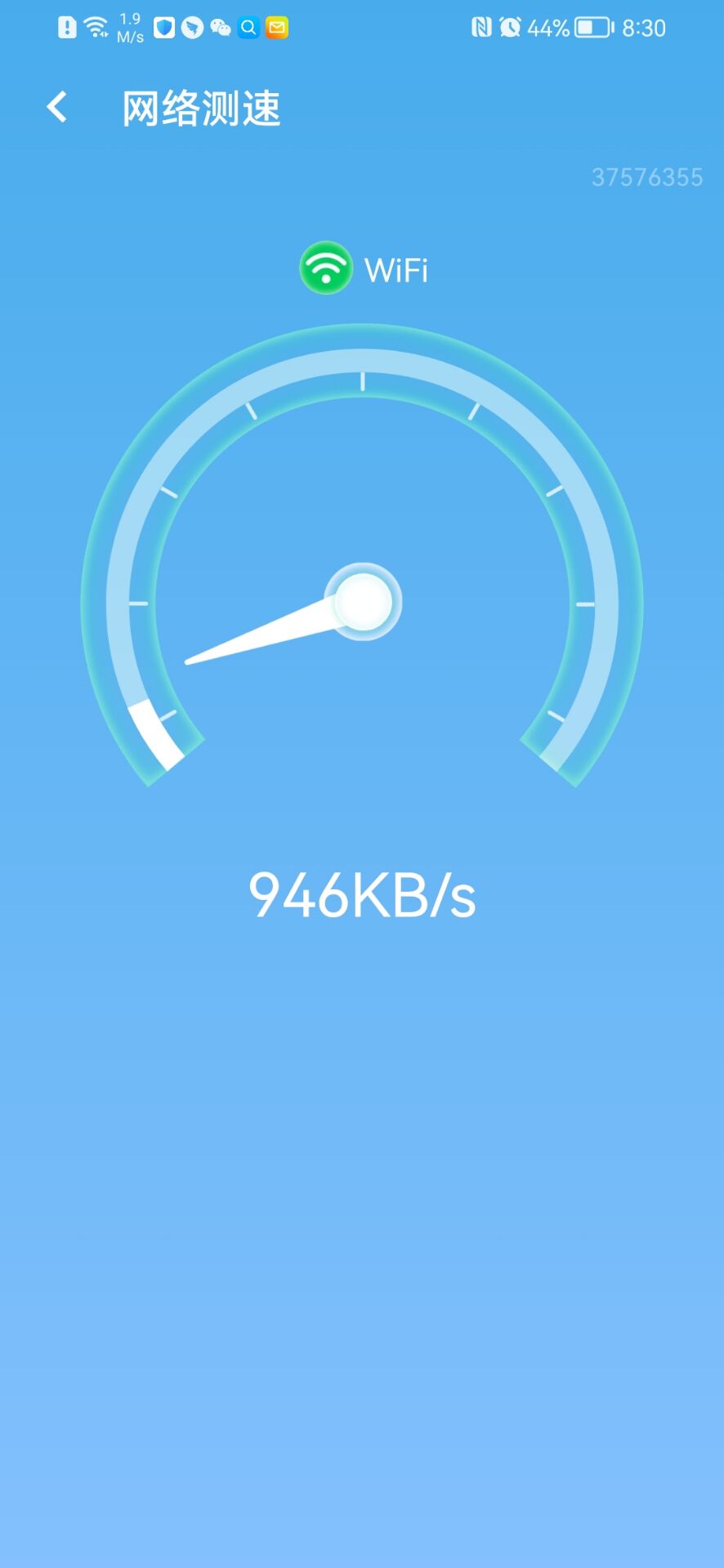Tap the orange mail notification icon
Screen dimensions: 724x1568
click(x=276, y=27)
